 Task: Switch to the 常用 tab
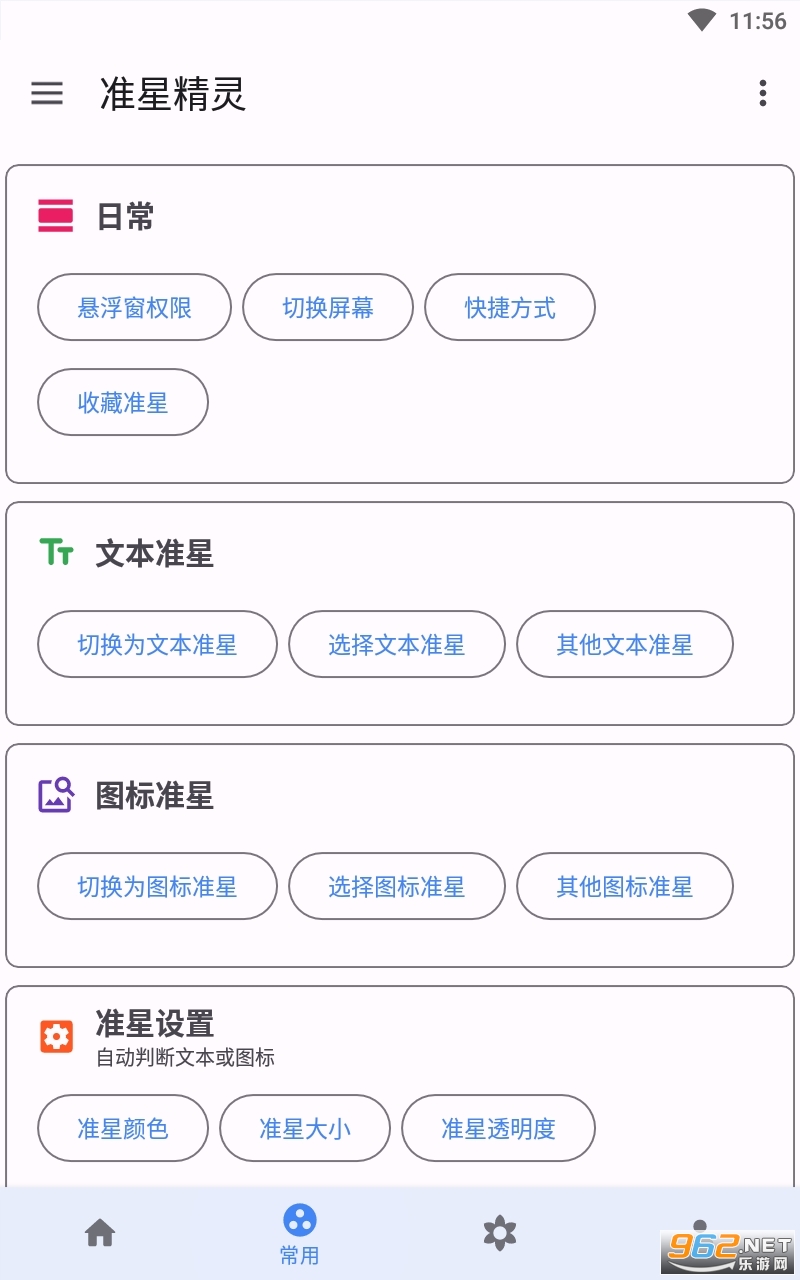(x=300, y=1233)
